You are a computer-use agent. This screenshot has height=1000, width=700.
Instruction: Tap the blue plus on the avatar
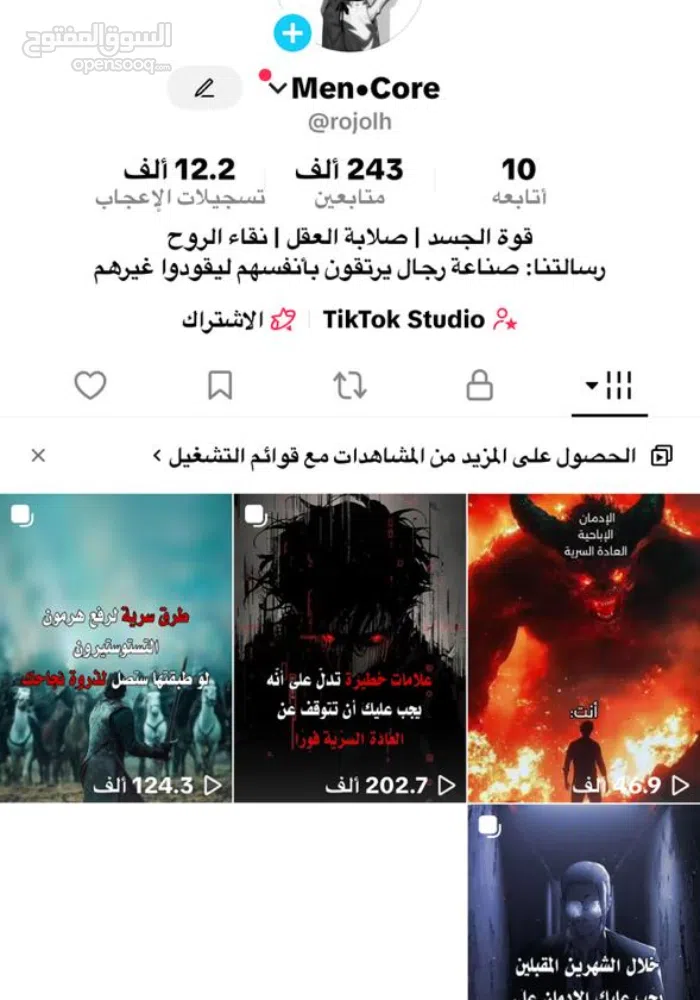click(292, 34)
